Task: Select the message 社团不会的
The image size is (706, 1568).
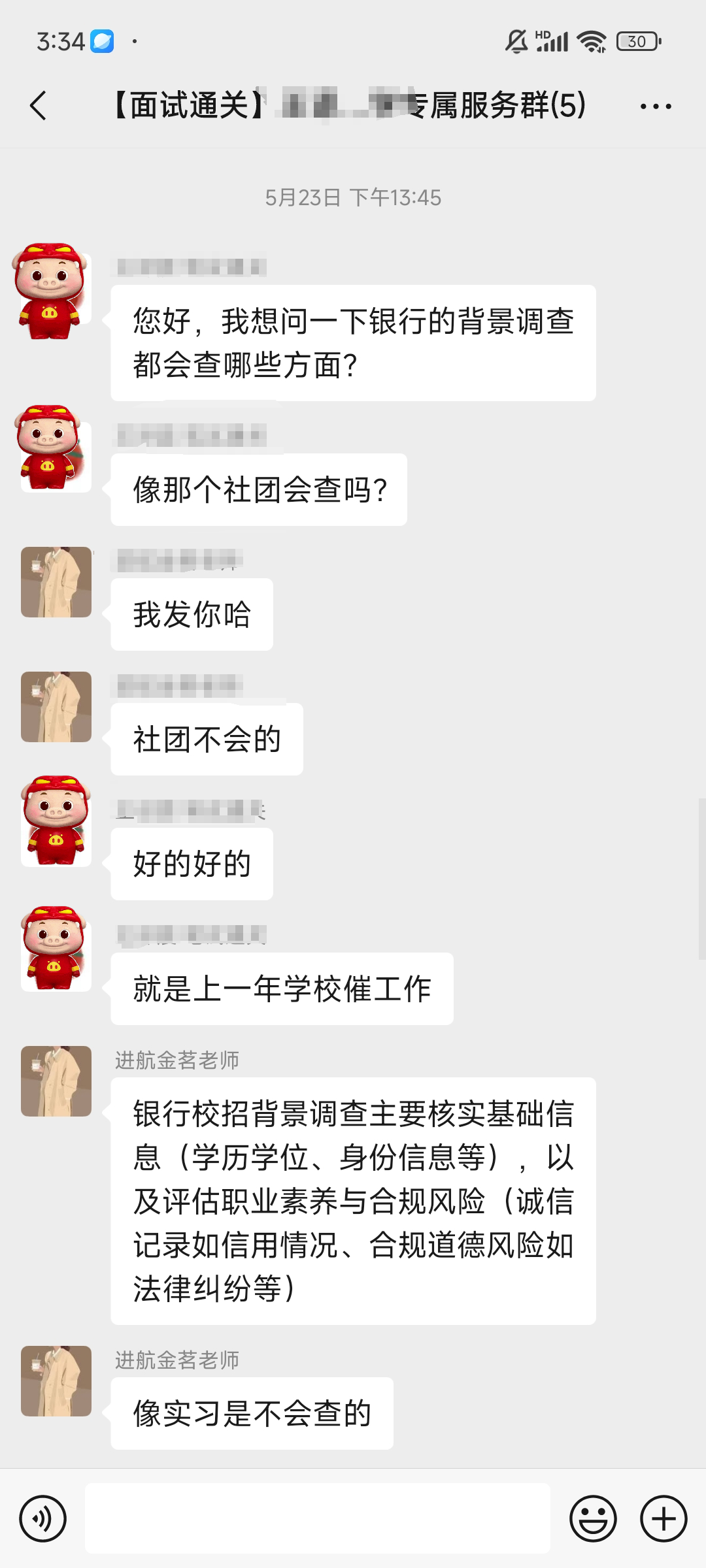Action: (x=207, y=738)
